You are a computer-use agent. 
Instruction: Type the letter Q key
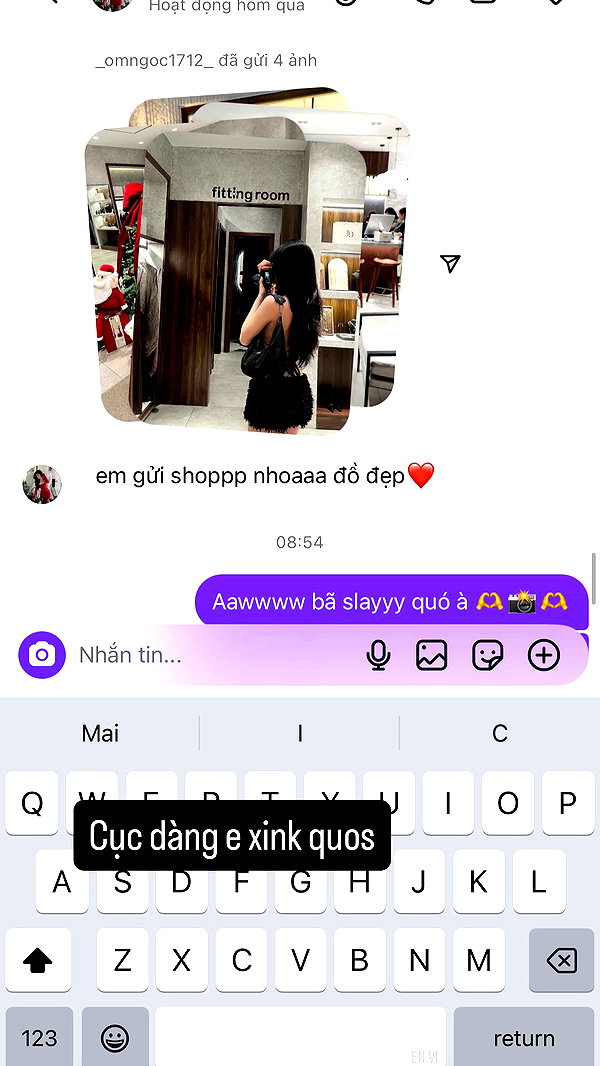pos(32,803)
